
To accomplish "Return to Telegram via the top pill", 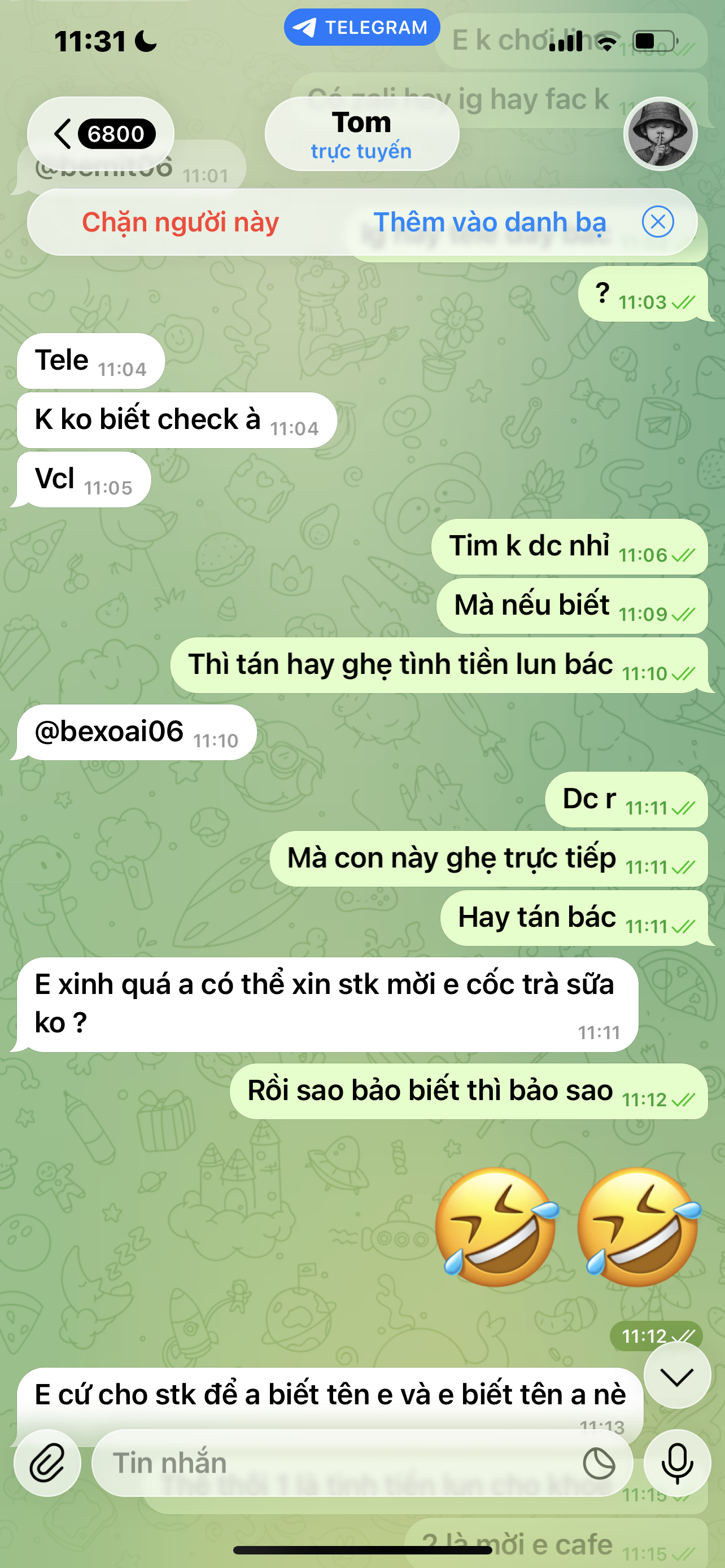I will coord(361,28).
